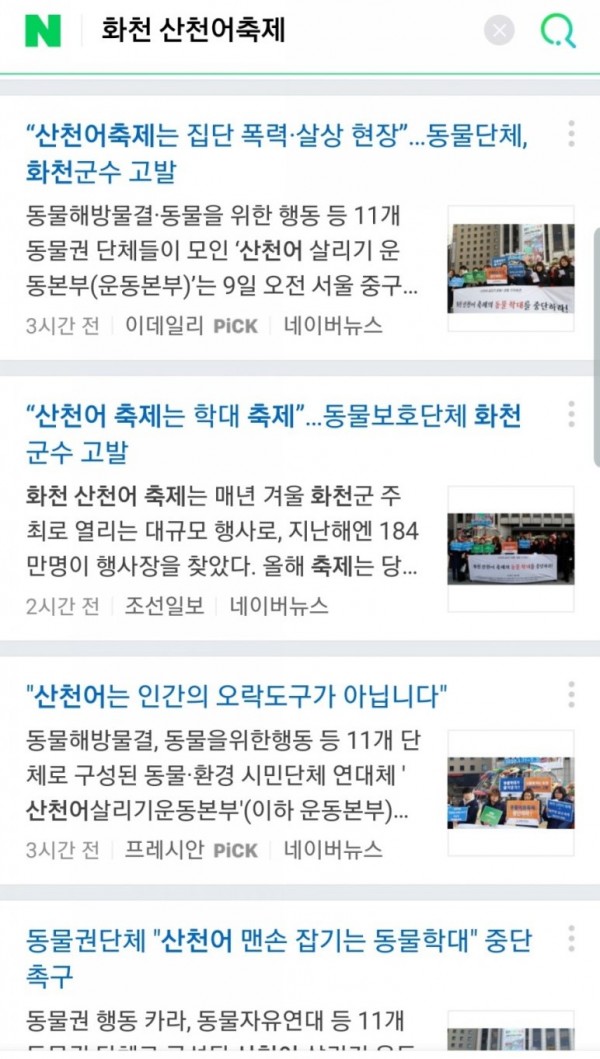This screenshot has width=600, height=1059.
Task: Open the 조선일보 press source link
Action: pos(164,606)
